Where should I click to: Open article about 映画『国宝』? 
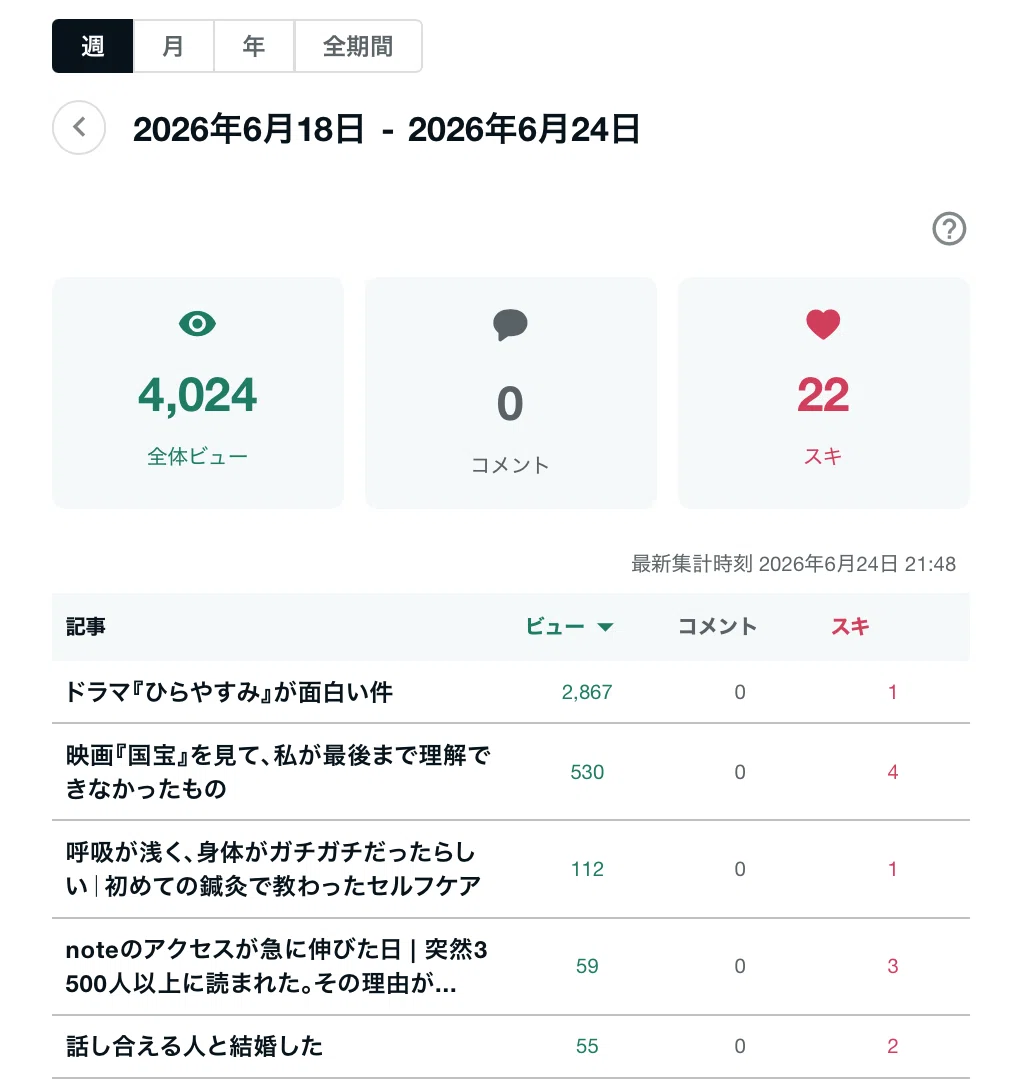point(278,772)
